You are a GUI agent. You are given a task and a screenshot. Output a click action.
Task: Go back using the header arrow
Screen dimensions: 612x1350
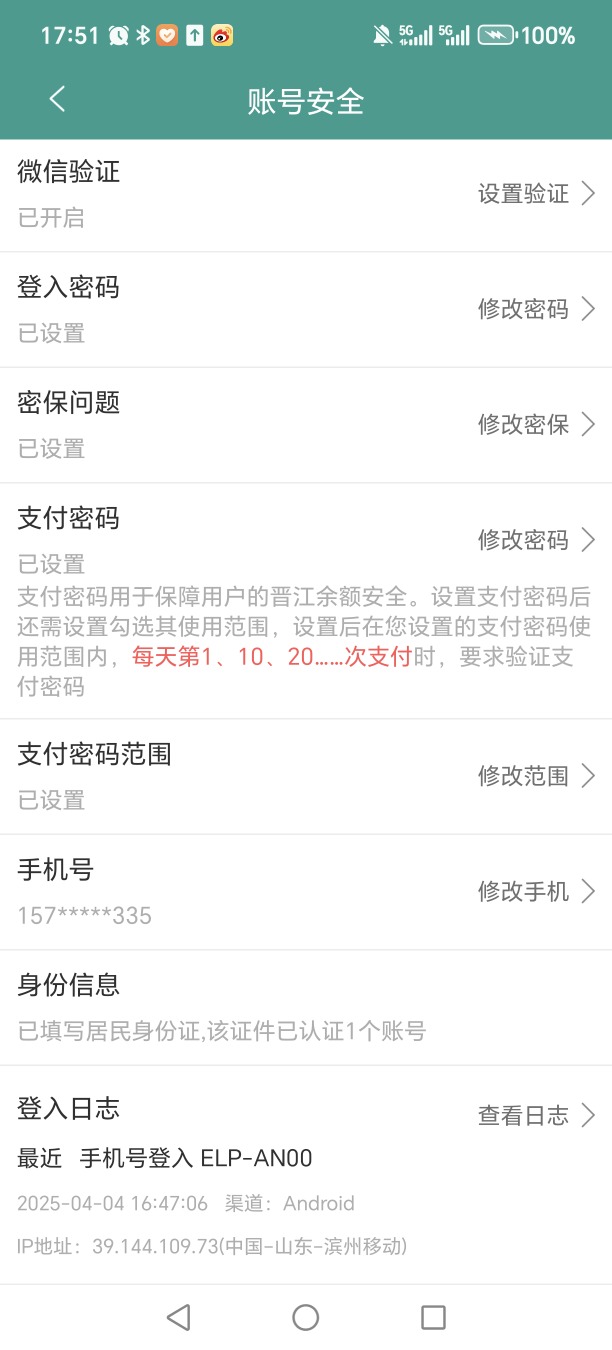[x=57, y=99]
